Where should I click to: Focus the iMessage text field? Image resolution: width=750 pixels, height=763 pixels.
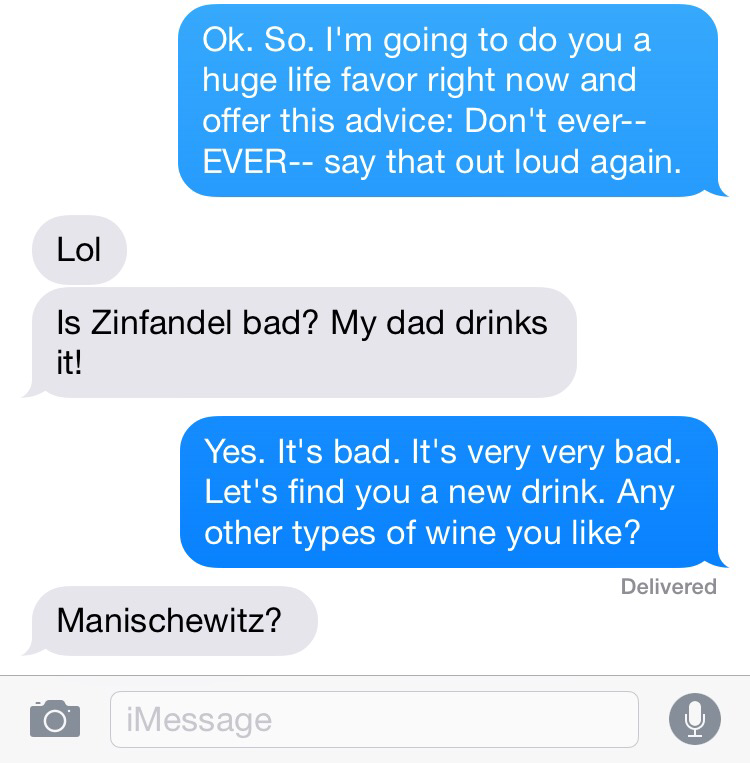pyautogui.click(x=373, y=719)
